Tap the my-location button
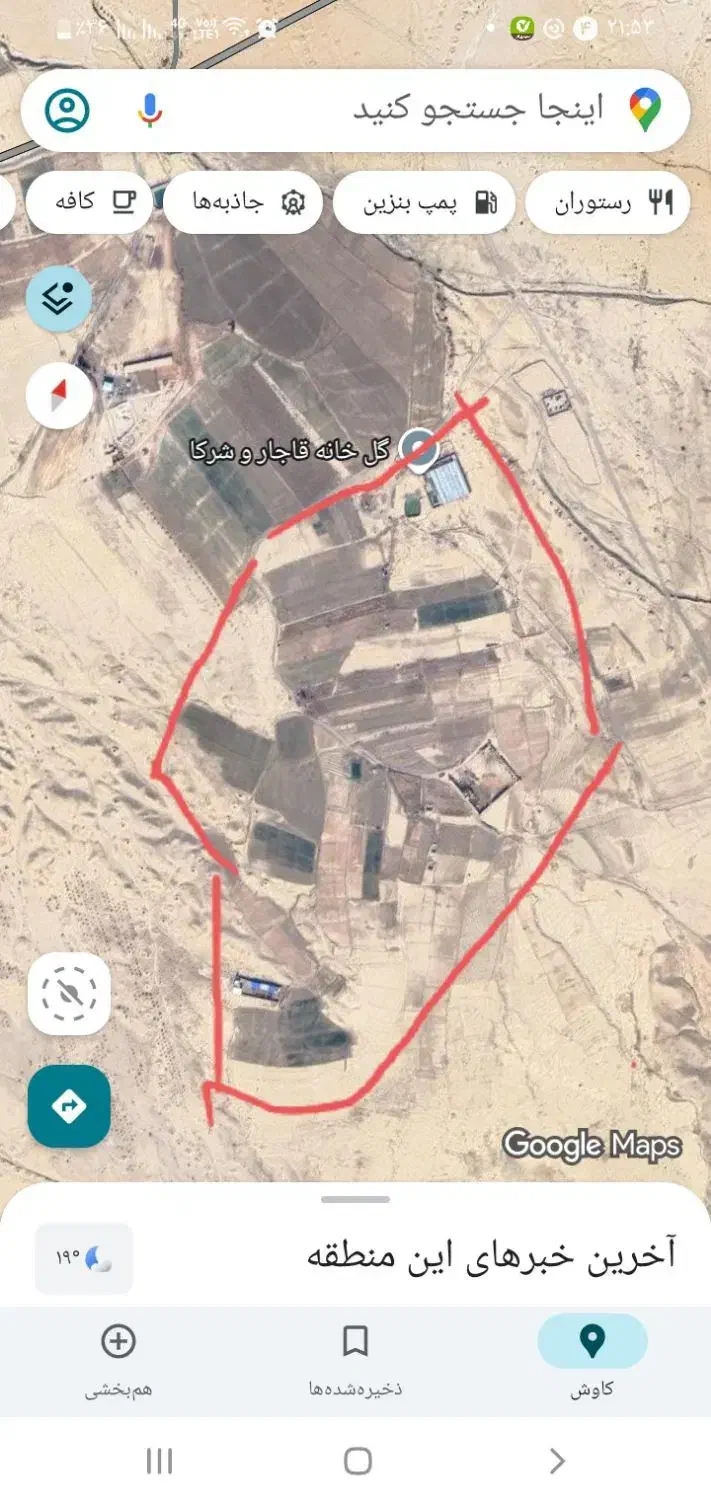 69,994
